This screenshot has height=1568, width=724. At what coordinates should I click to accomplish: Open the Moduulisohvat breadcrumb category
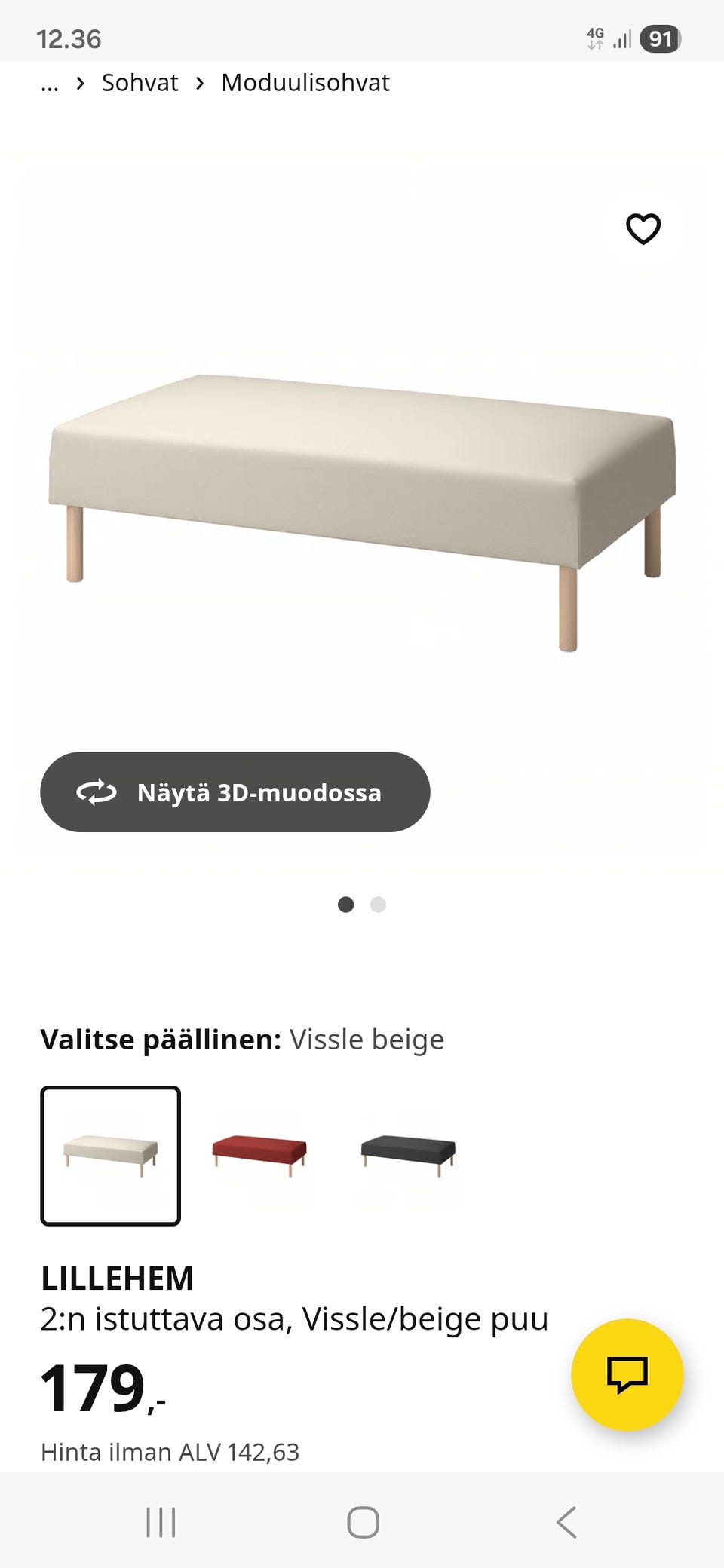point(304,82)
